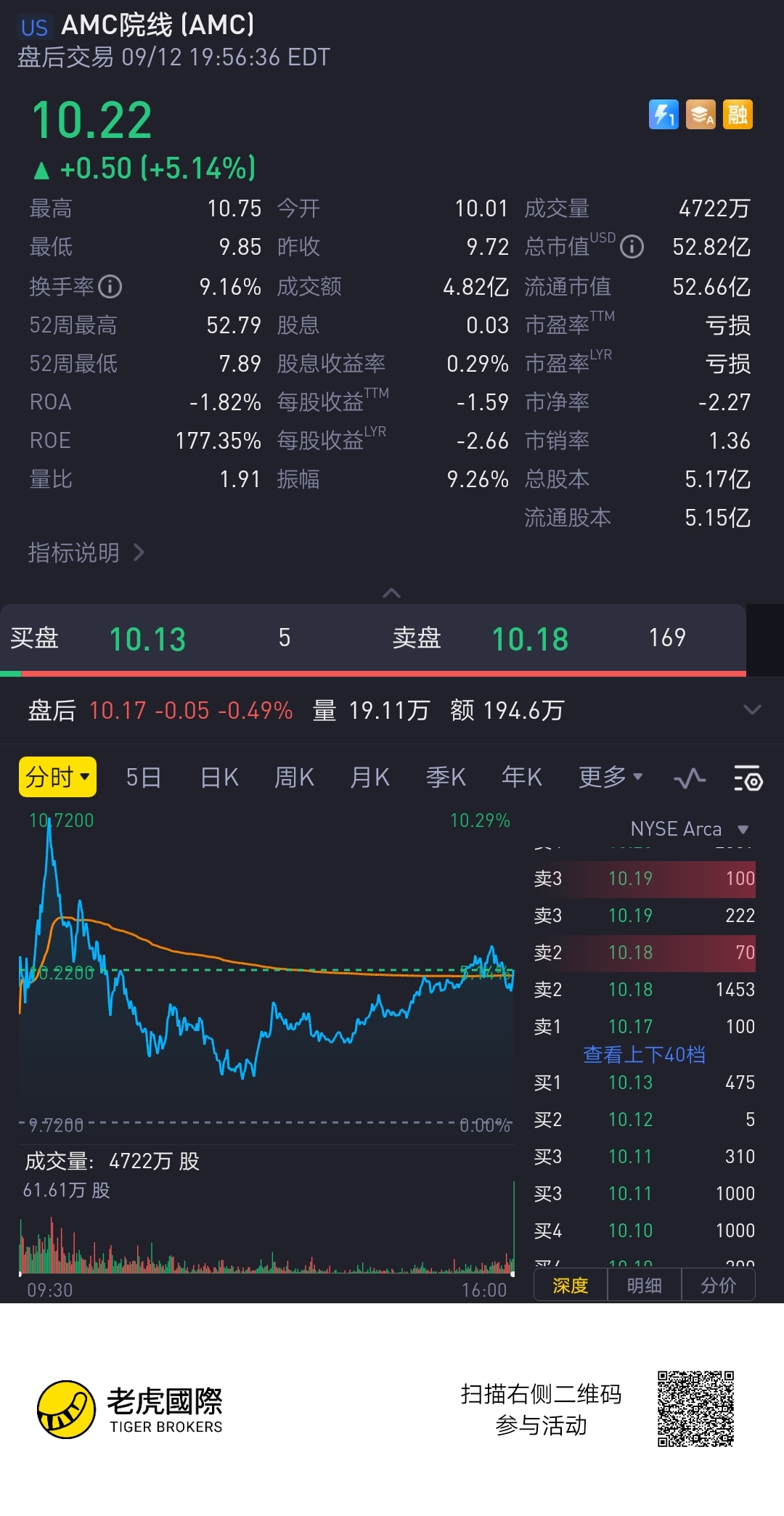Image resolution: width=784 pixels, height=1516 pixels.
Task: Open the 分价 tab
Action: click(x=718, y=1286)
